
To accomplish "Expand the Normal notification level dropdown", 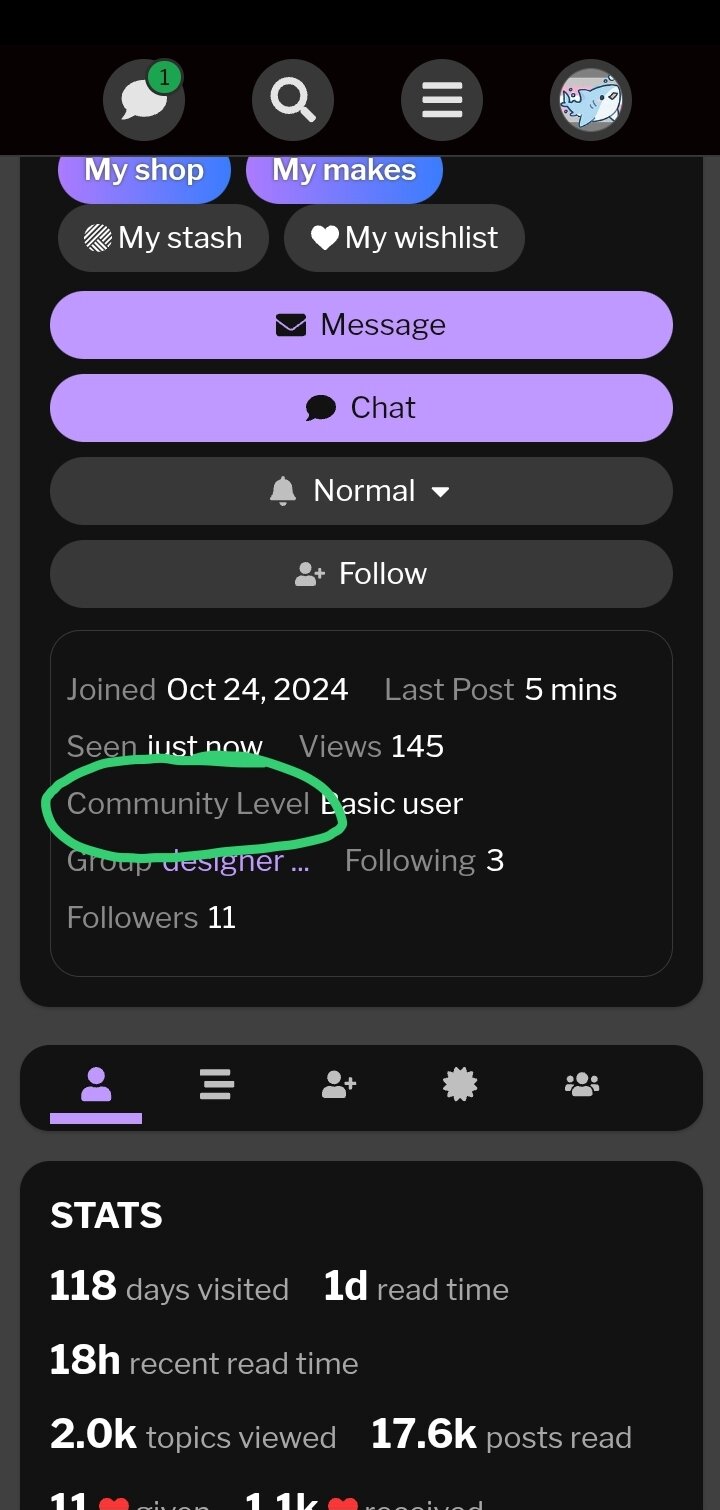I will click(361, 491).
